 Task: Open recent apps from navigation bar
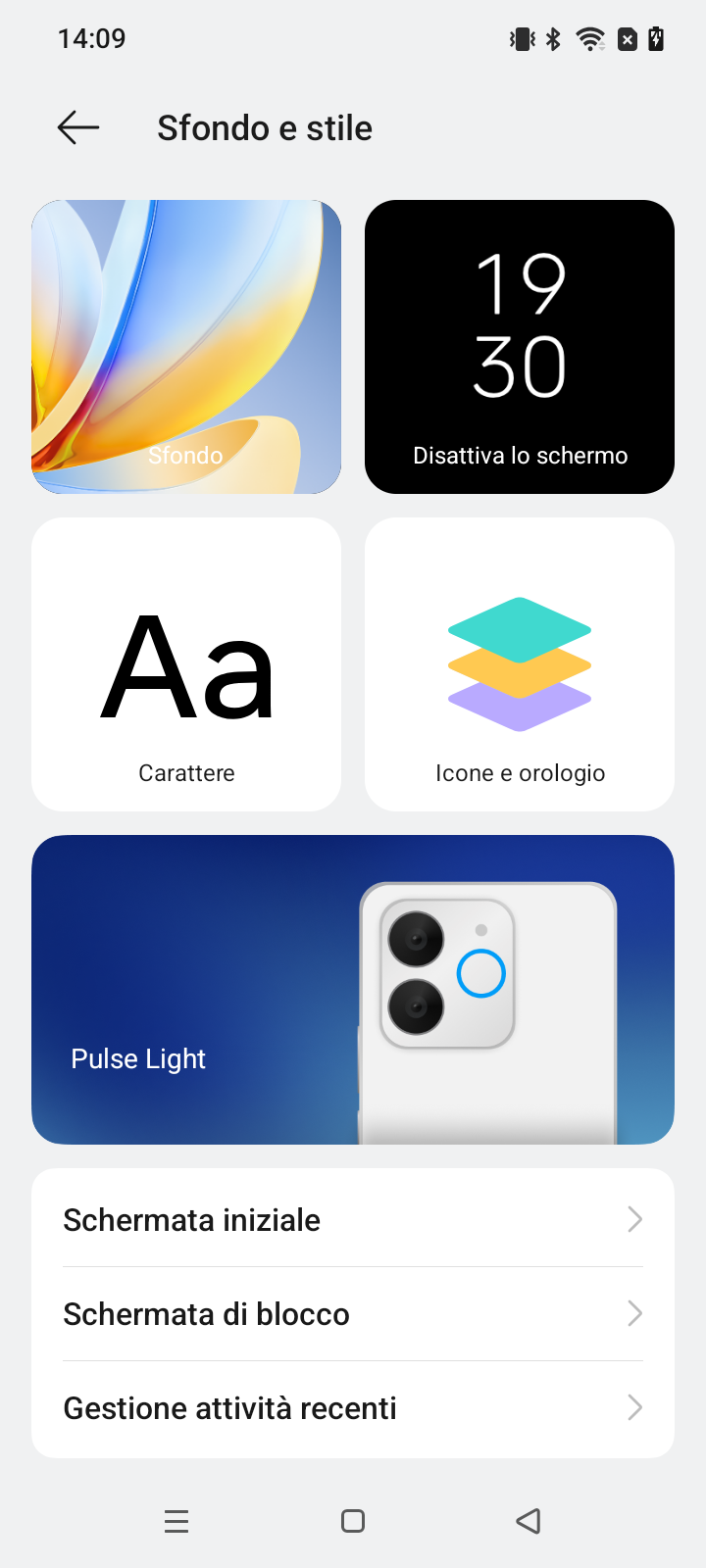176,1521
